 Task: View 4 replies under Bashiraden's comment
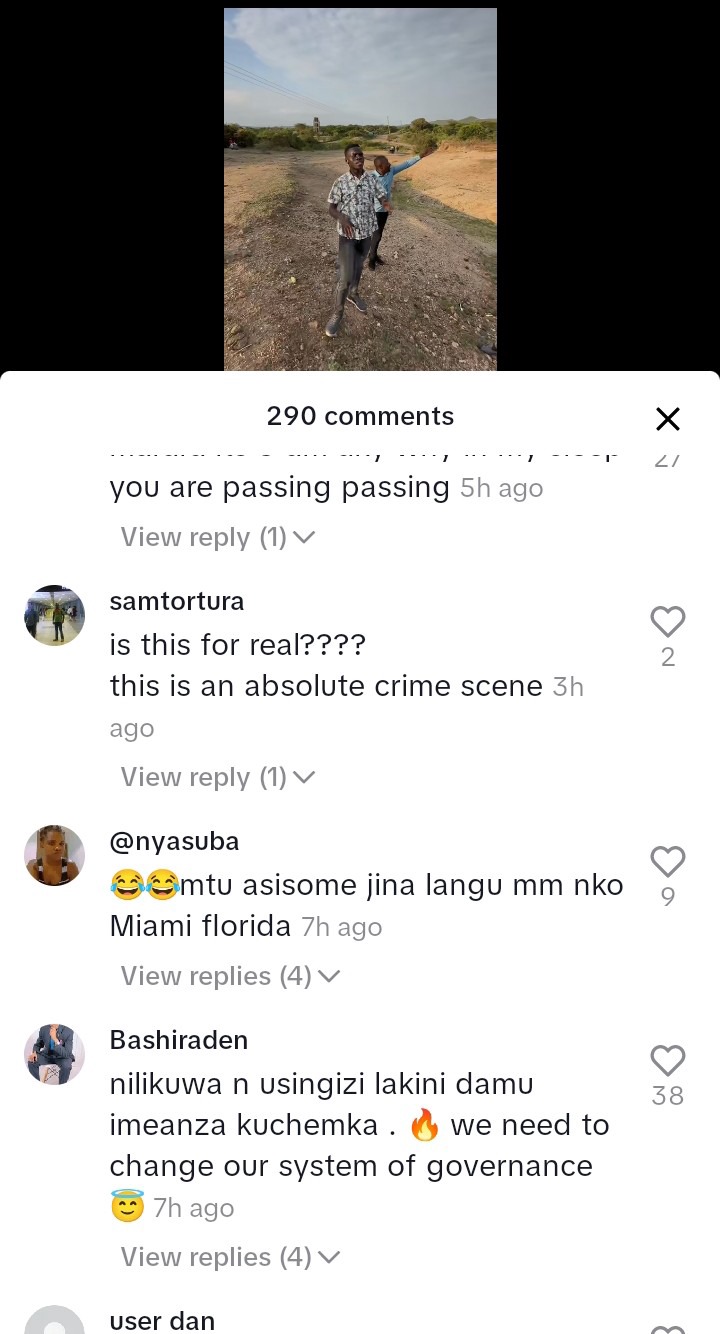[229, 1257]
